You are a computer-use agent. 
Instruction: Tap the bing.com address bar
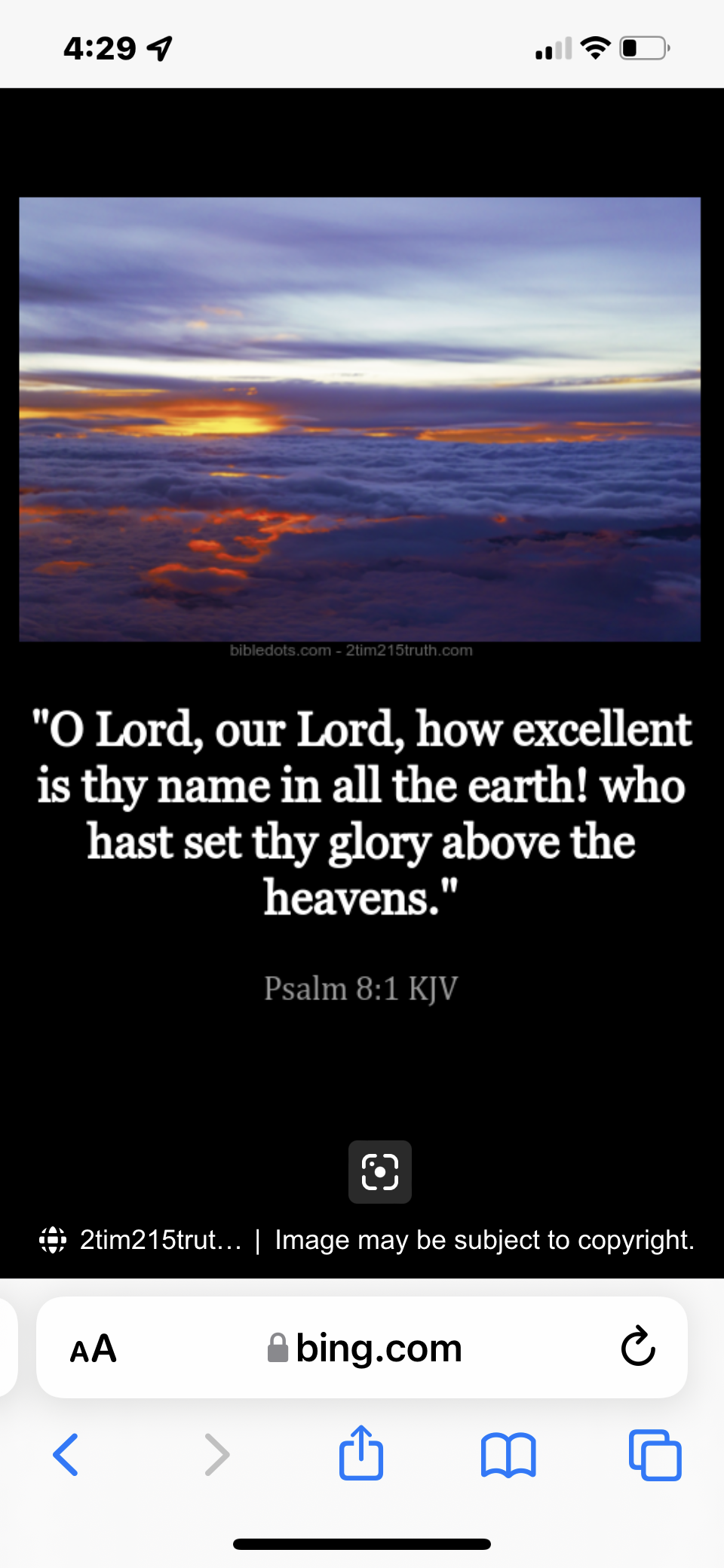click(x=364, y=1349)
